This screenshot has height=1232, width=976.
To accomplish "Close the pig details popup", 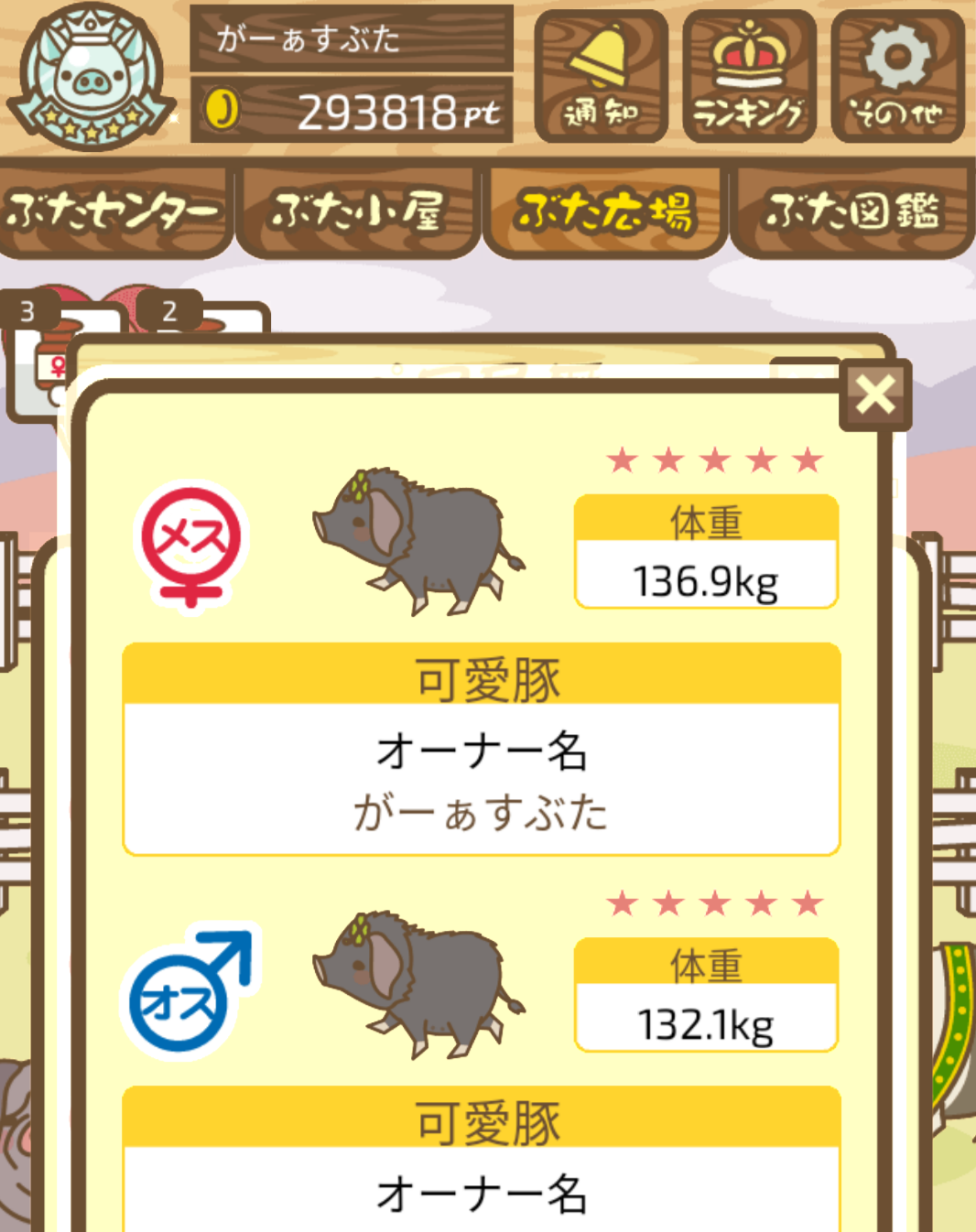I will pyautogui.click(x=875, y=395).
